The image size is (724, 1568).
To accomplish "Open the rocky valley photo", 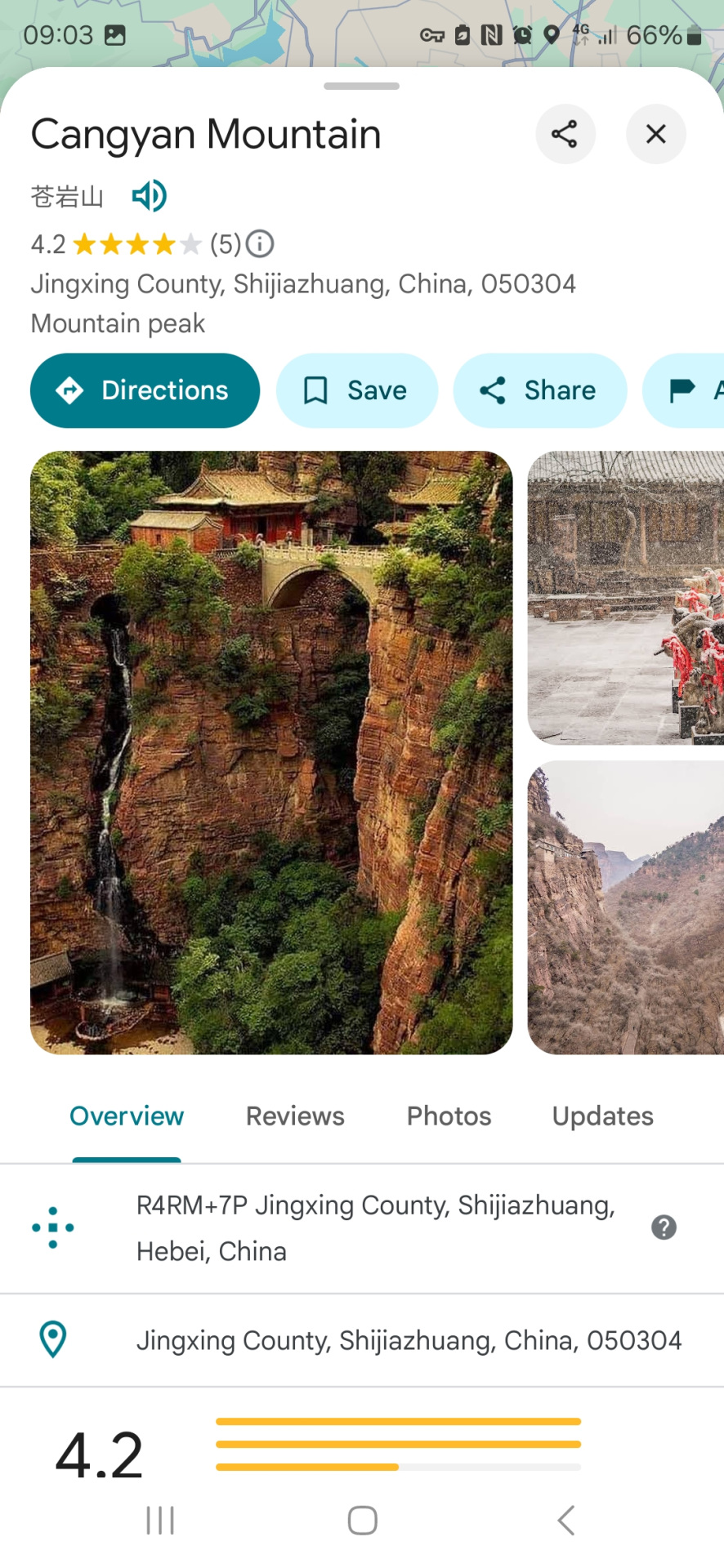I will (625, 906).
